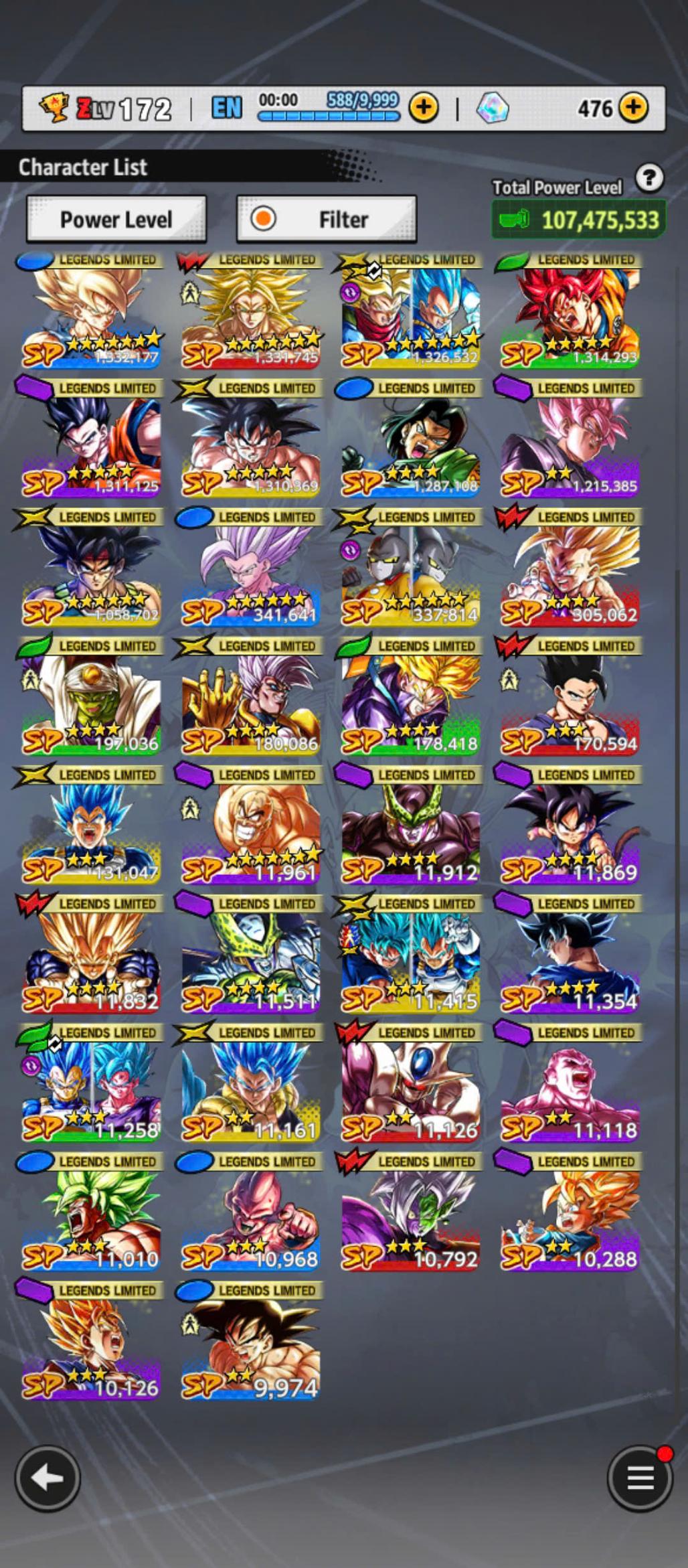The height and width of the screenshot is (1568, 688).
Task: Open the hamburger menu button
Action: [639, 1478]
